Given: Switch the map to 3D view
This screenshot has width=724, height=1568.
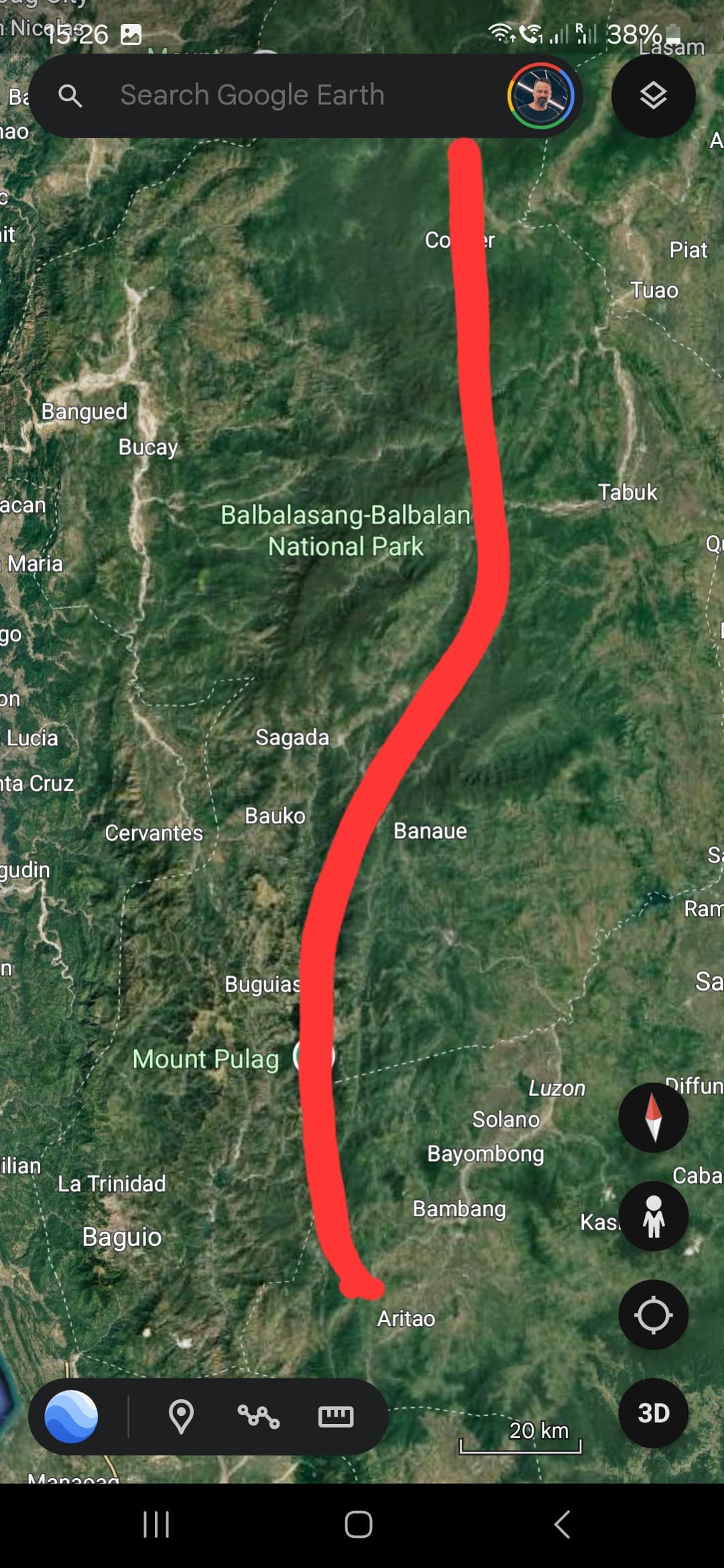Looking at the screenshot, I should [x=653, y=1413].
